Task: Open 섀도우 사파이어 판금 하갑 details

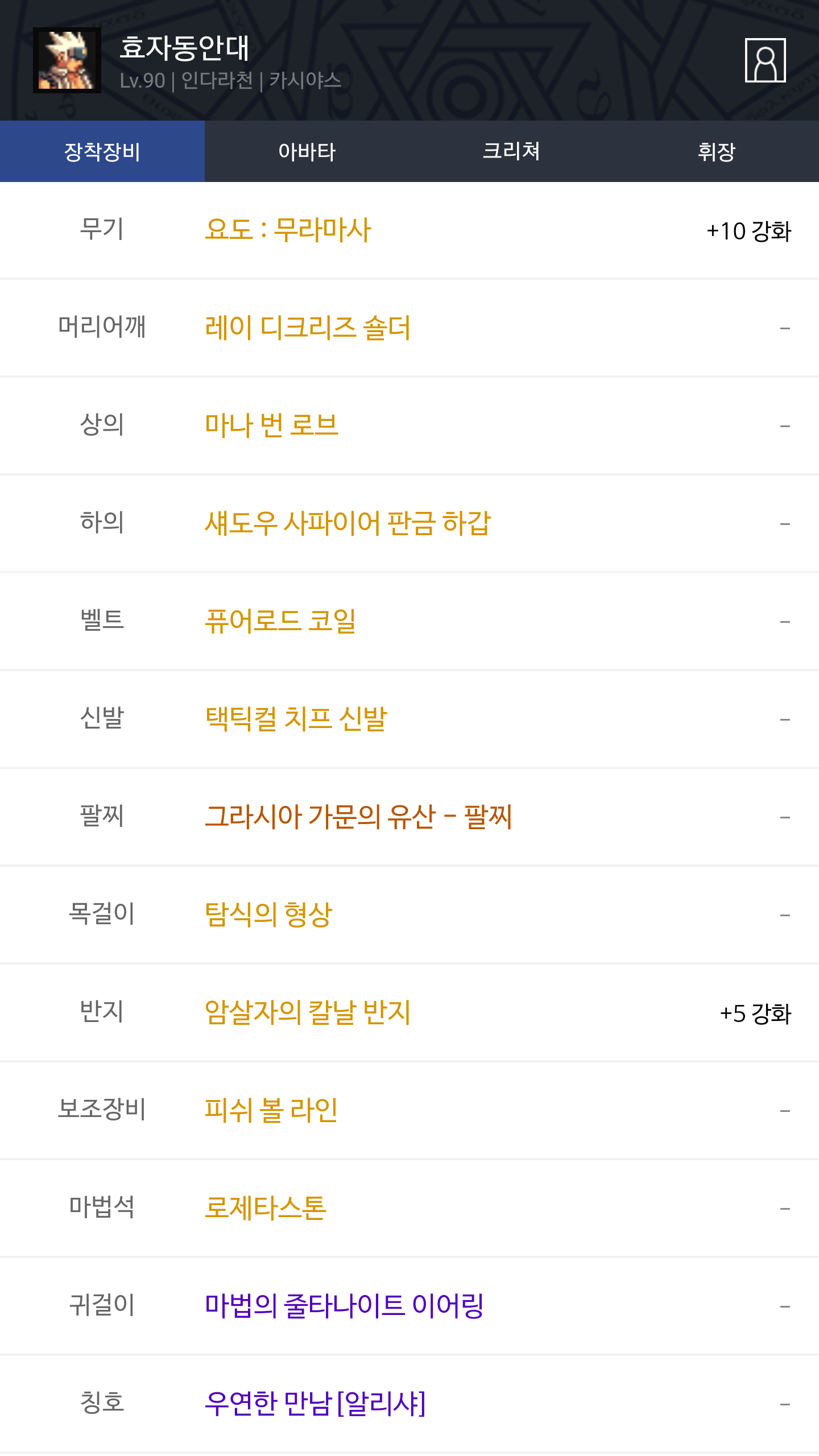Action: pyautogui.click(x=347, y=523)
